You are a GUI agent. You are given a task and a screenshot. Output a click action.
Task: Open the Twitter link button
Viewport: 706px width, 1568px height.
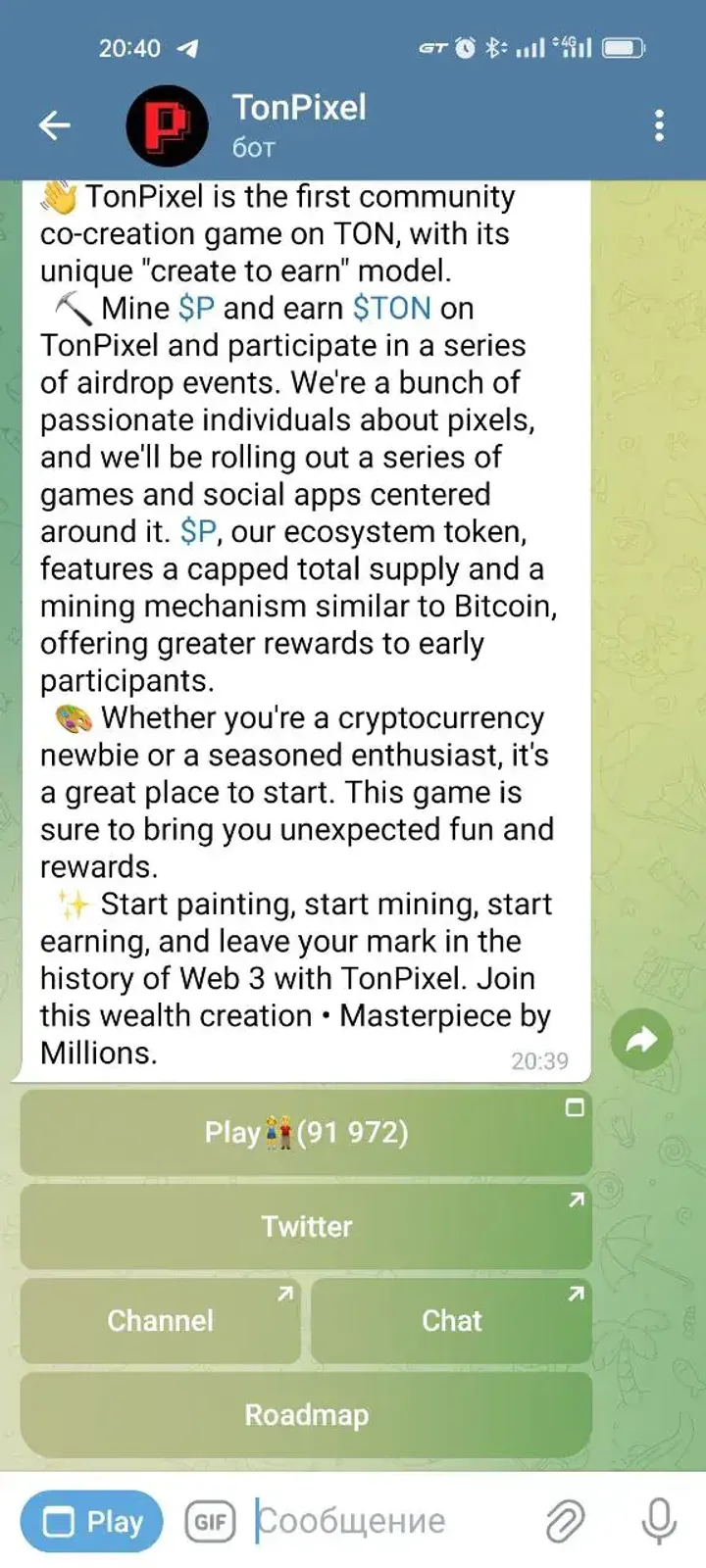coord(306,1226)
